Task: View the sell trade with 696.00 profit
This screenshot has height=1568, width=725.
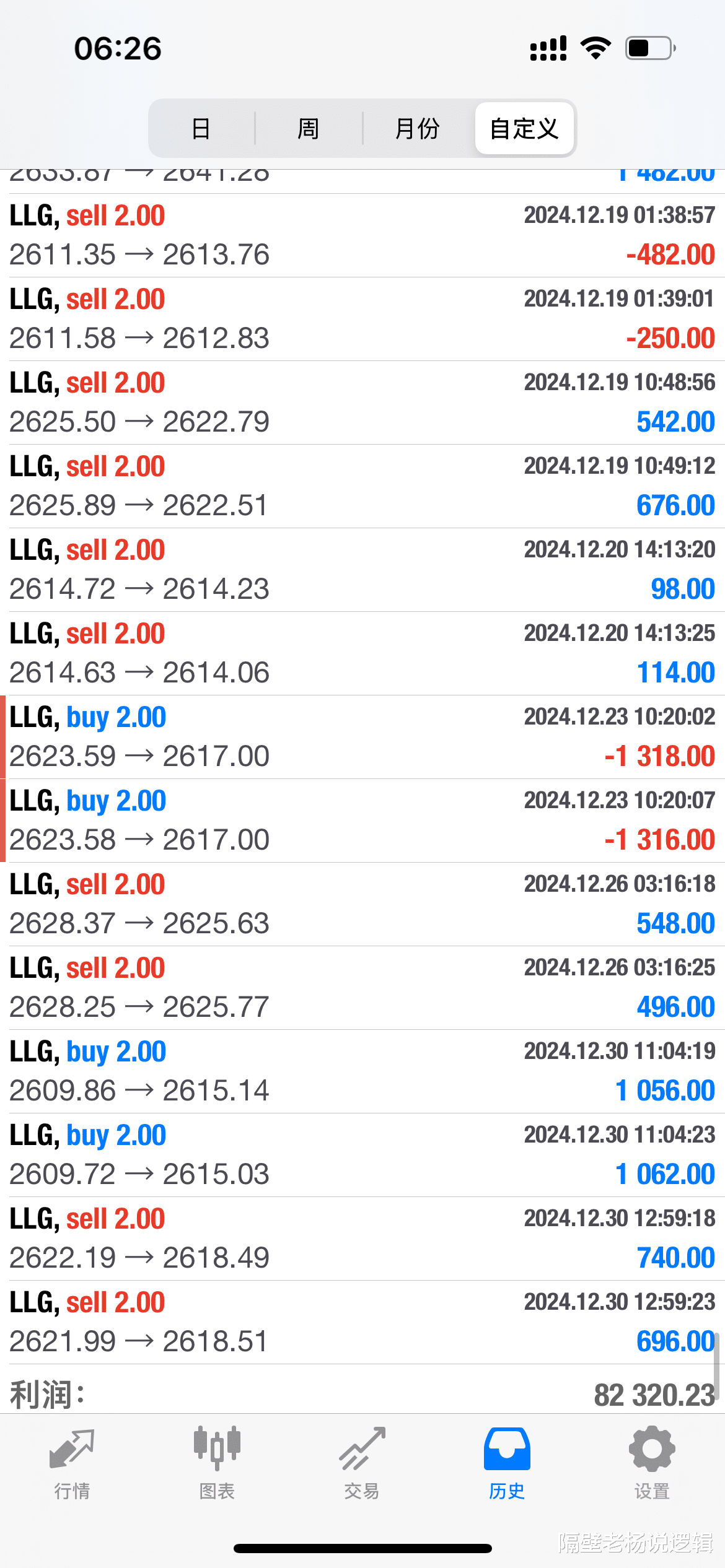Action: coord(362,1322)
